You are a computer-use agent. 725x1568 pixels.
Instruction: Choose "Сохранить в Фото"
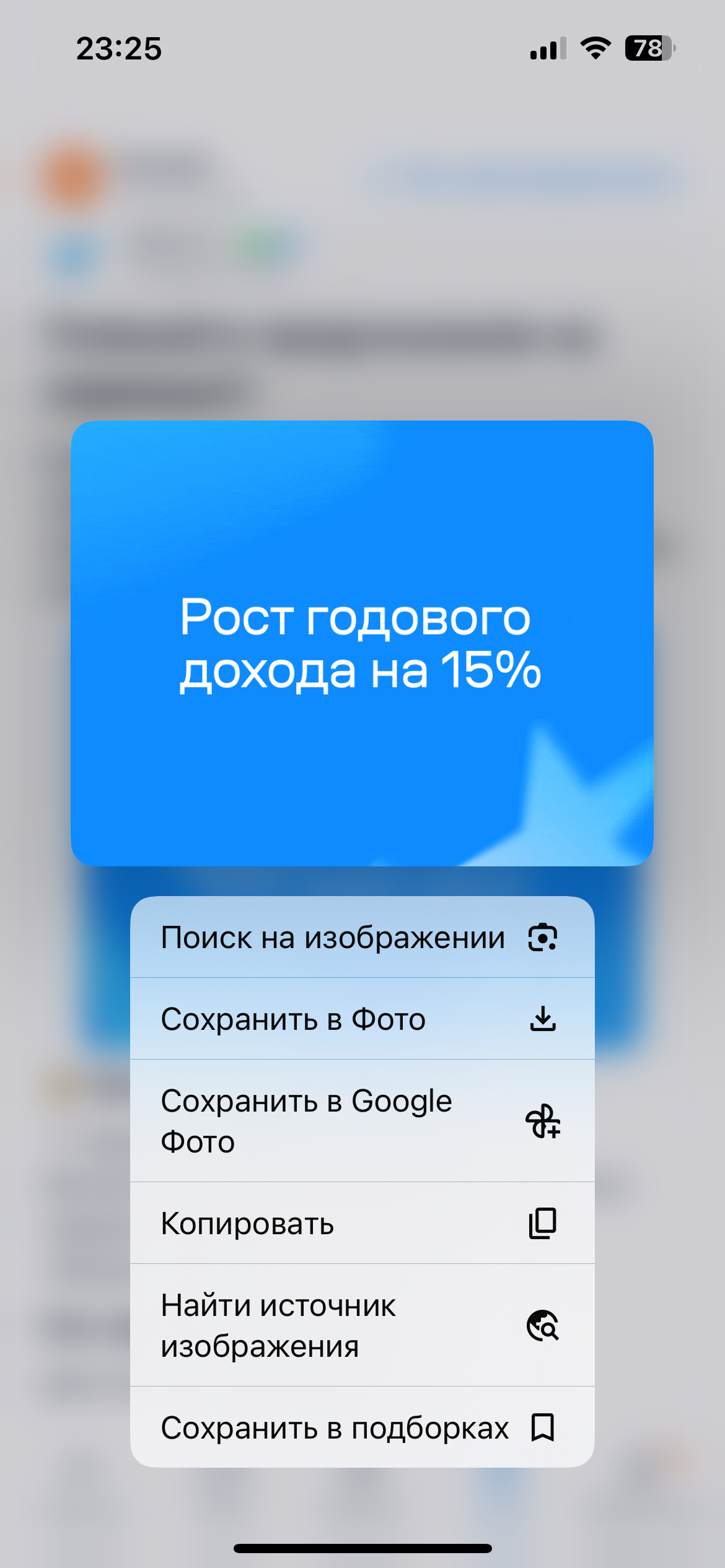(x=362, y=1019)
